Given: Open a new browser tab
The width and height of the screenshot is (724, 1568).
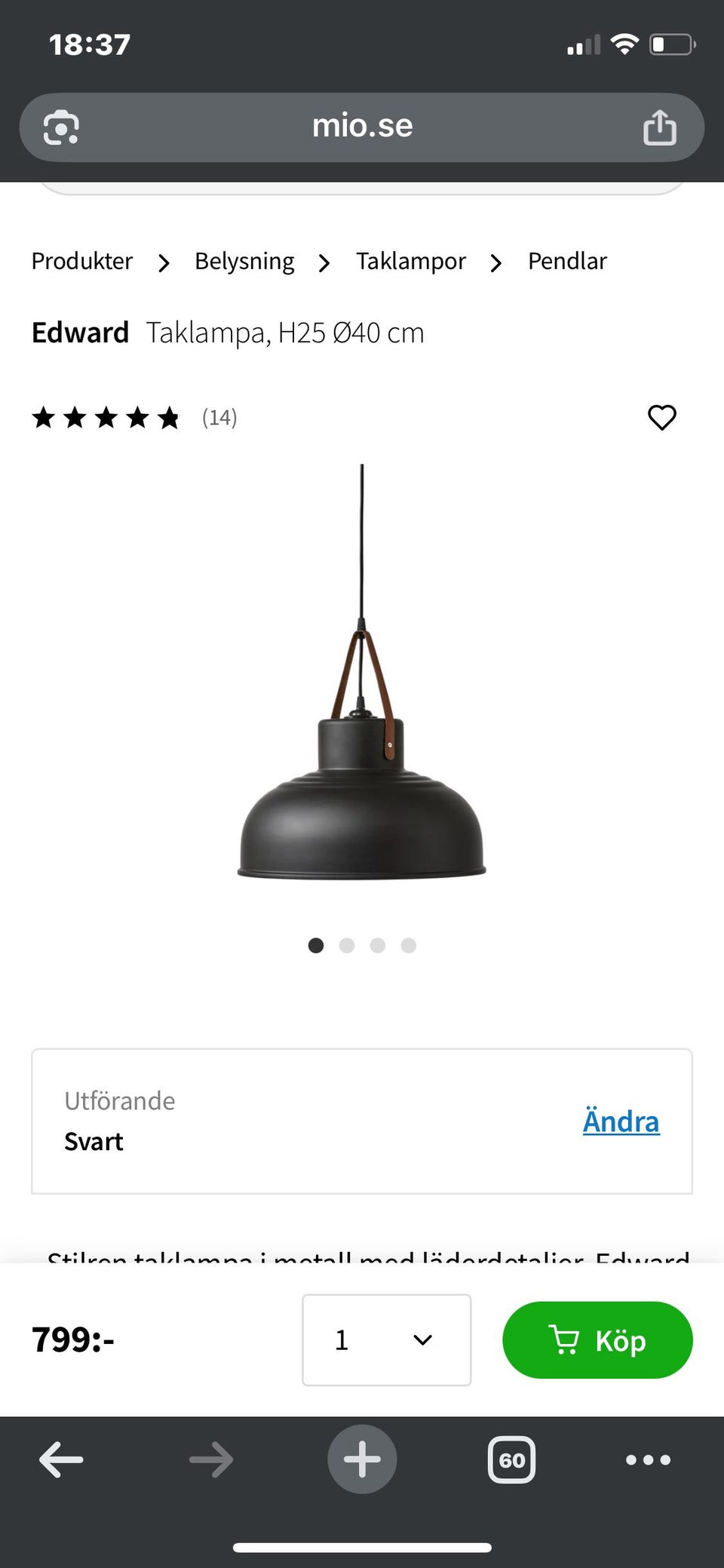Looking at the screenshot, I should (362, 1459).
